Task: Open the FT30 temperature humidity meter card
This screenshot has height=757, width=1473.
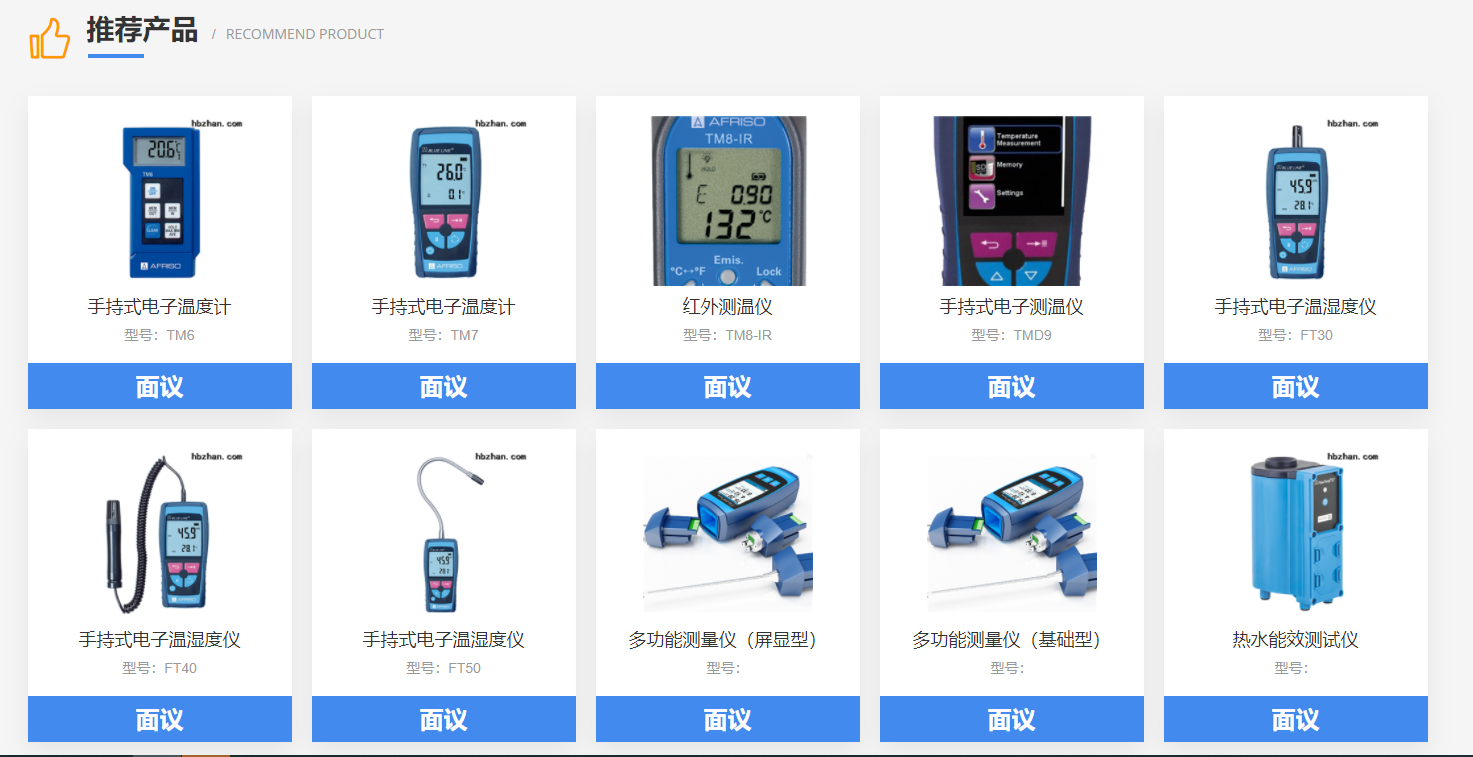Action: click(1296, 201)
